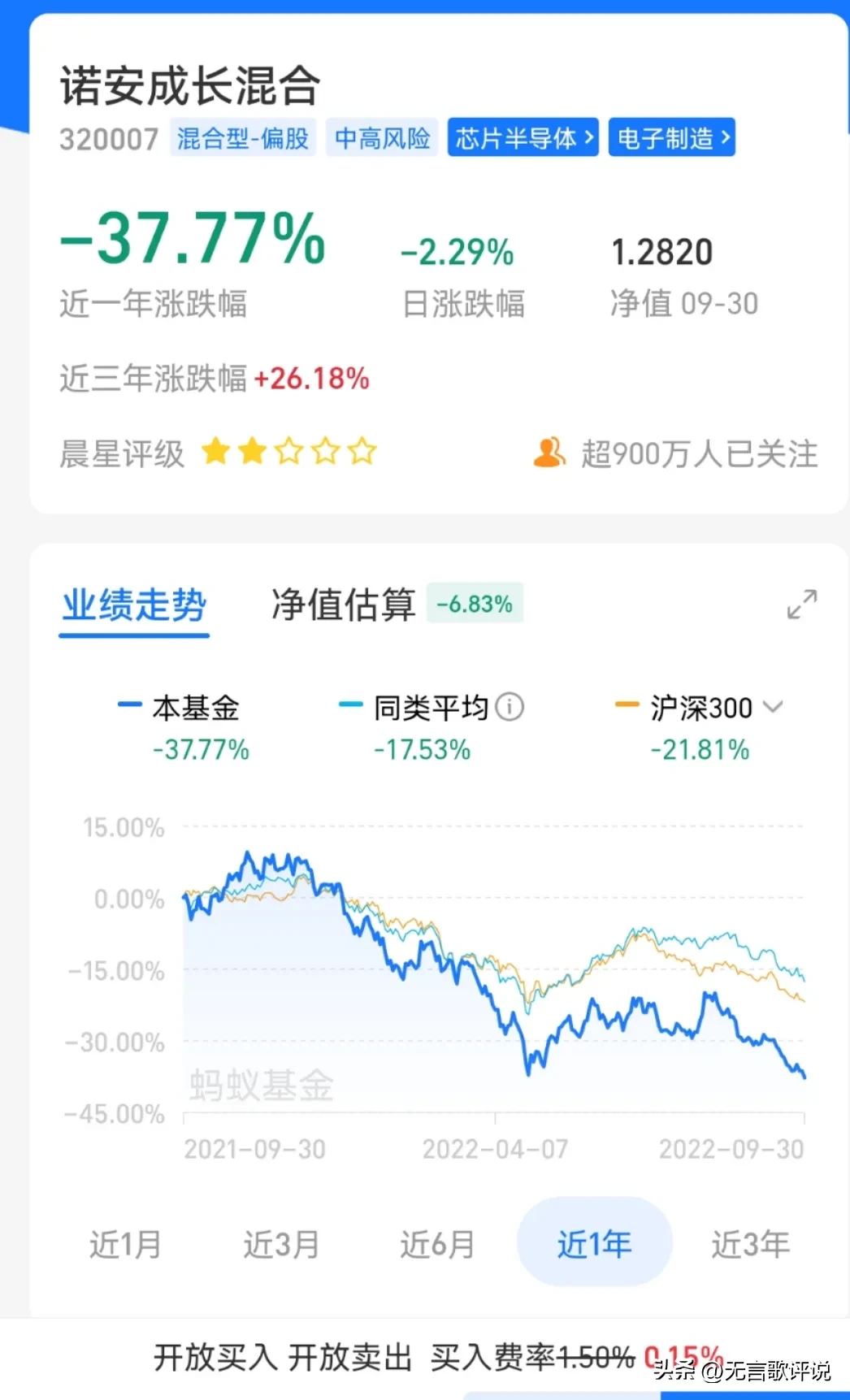850x1400 pixels.
Task: Open the 同类平均 info icon
Action: (510, 707)
